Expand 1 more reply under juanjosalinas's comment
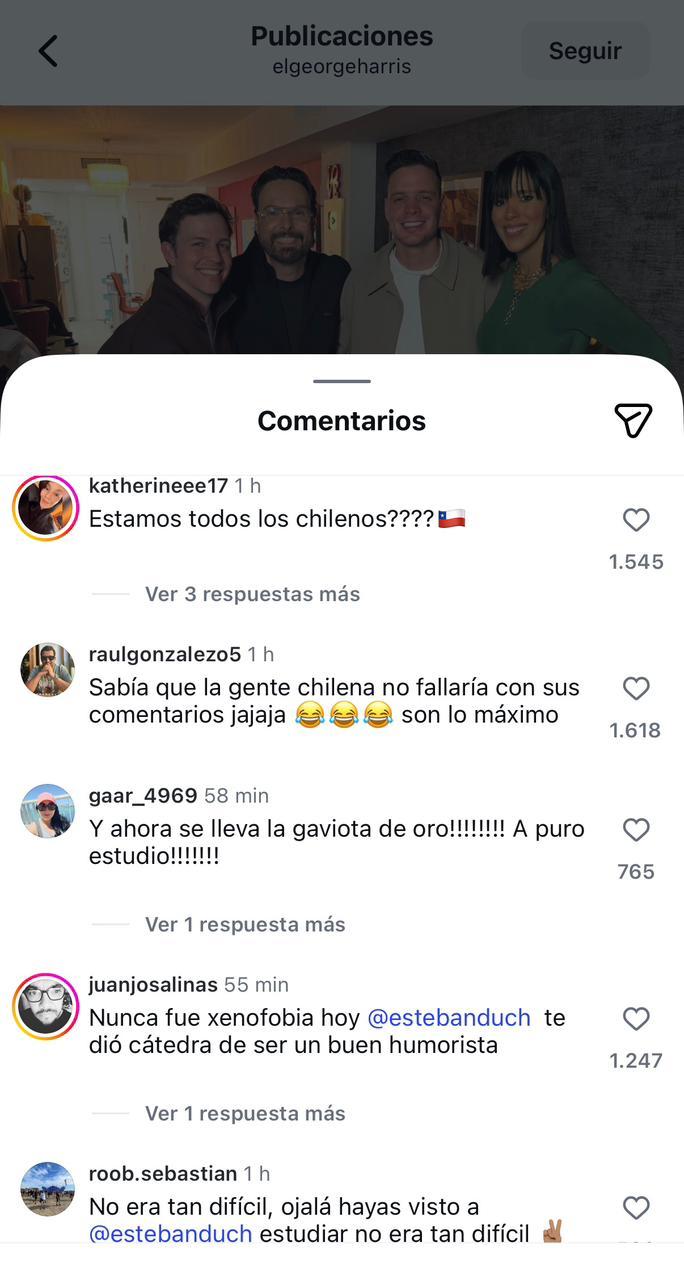This screenshot has width=684, height=1280. [x=245, y=1114]
